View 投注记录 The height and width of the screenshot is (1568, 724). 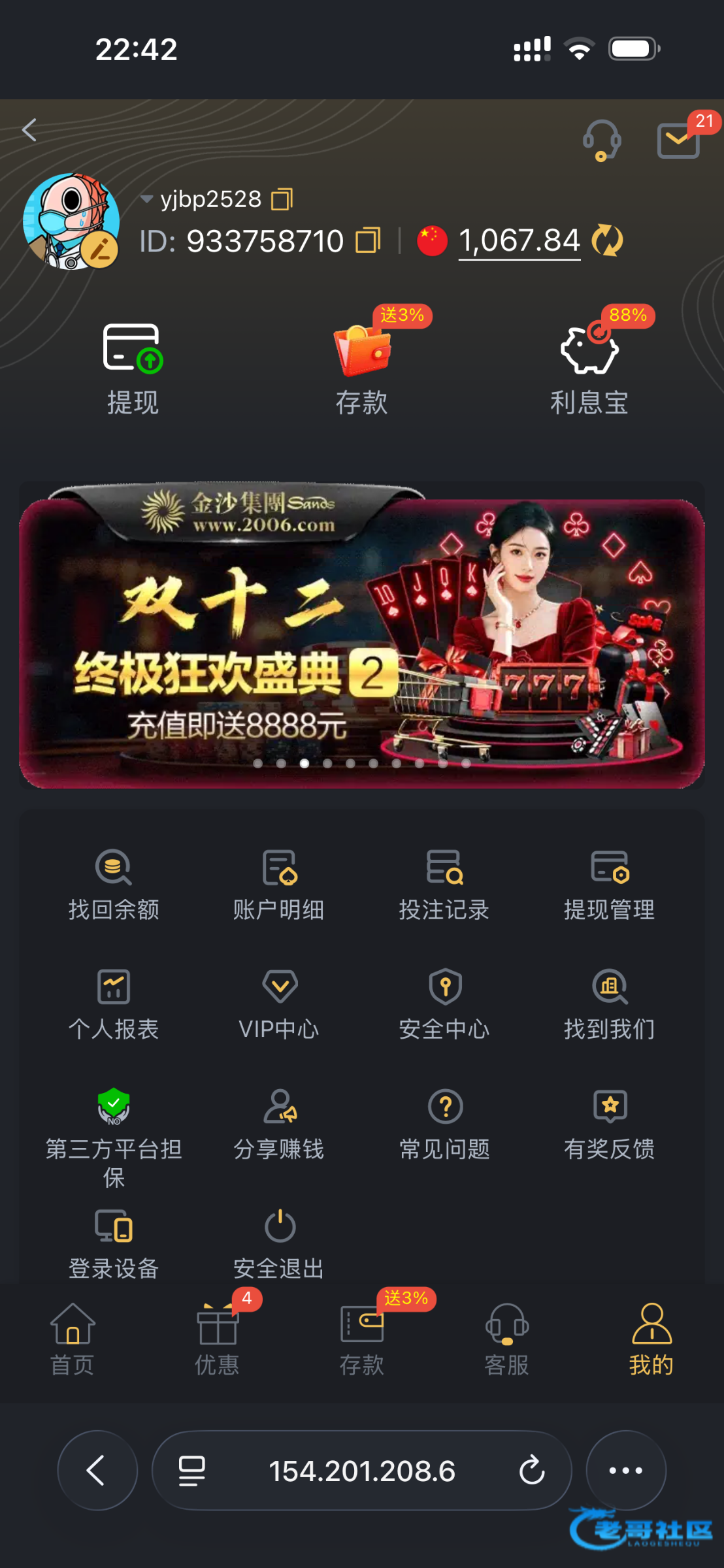[444, 883]
